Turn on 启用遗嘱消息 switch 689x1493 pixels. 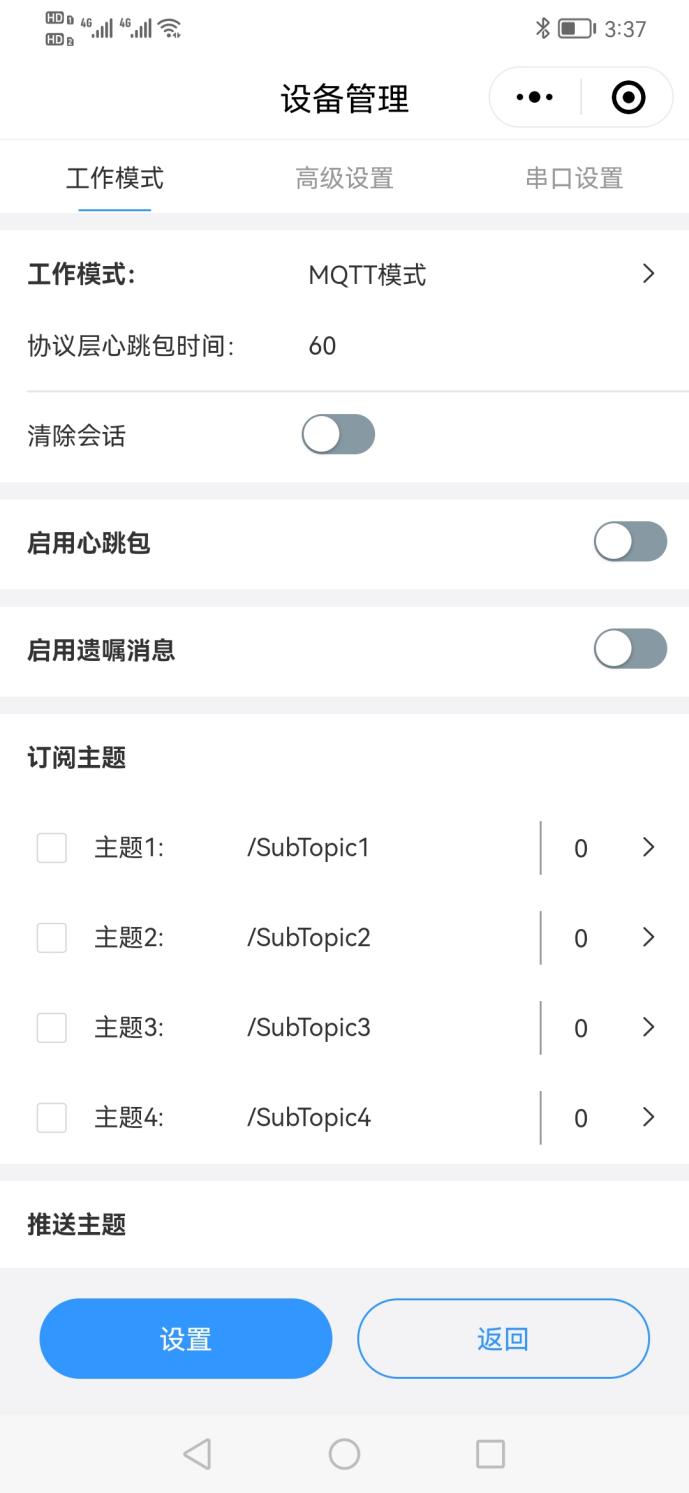[x=630, y=649]
